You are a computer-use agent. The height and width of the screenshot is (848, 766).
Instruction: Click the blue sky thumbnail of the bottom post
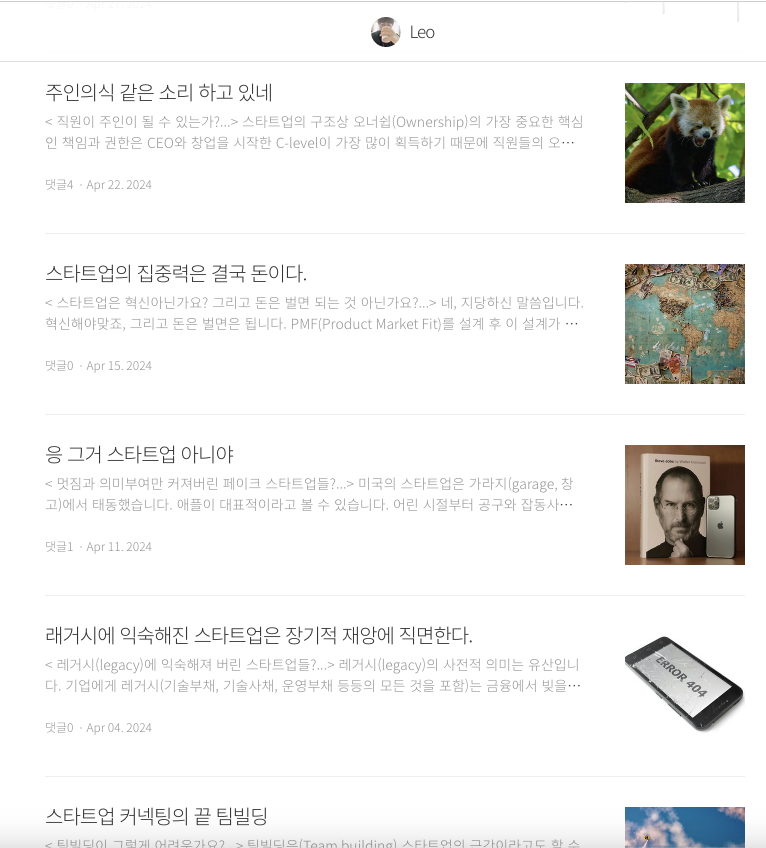pyautogui.click(x=684, y=828)
